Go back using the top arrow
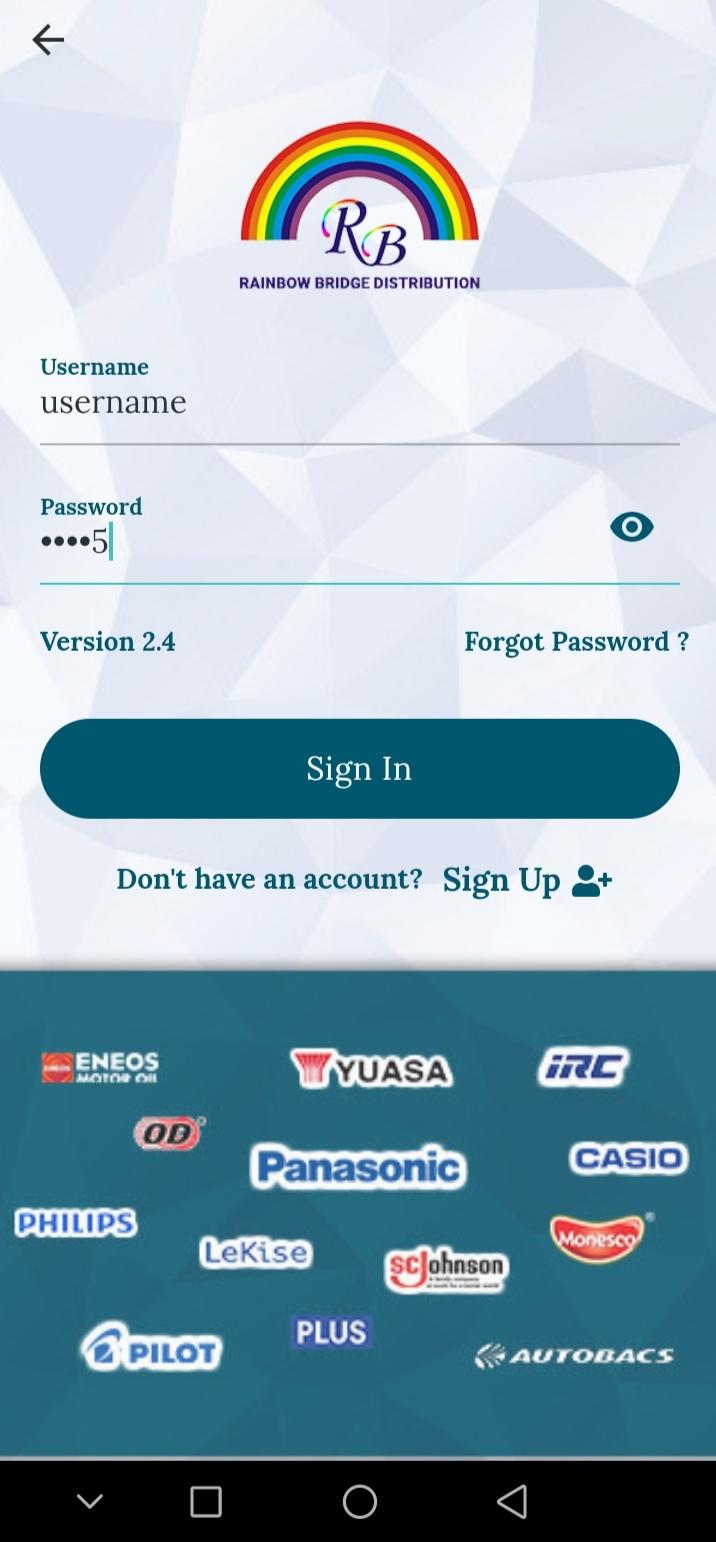Image resolution: width=716 pixels, height=1542 pixels. (x=47, y=40)
